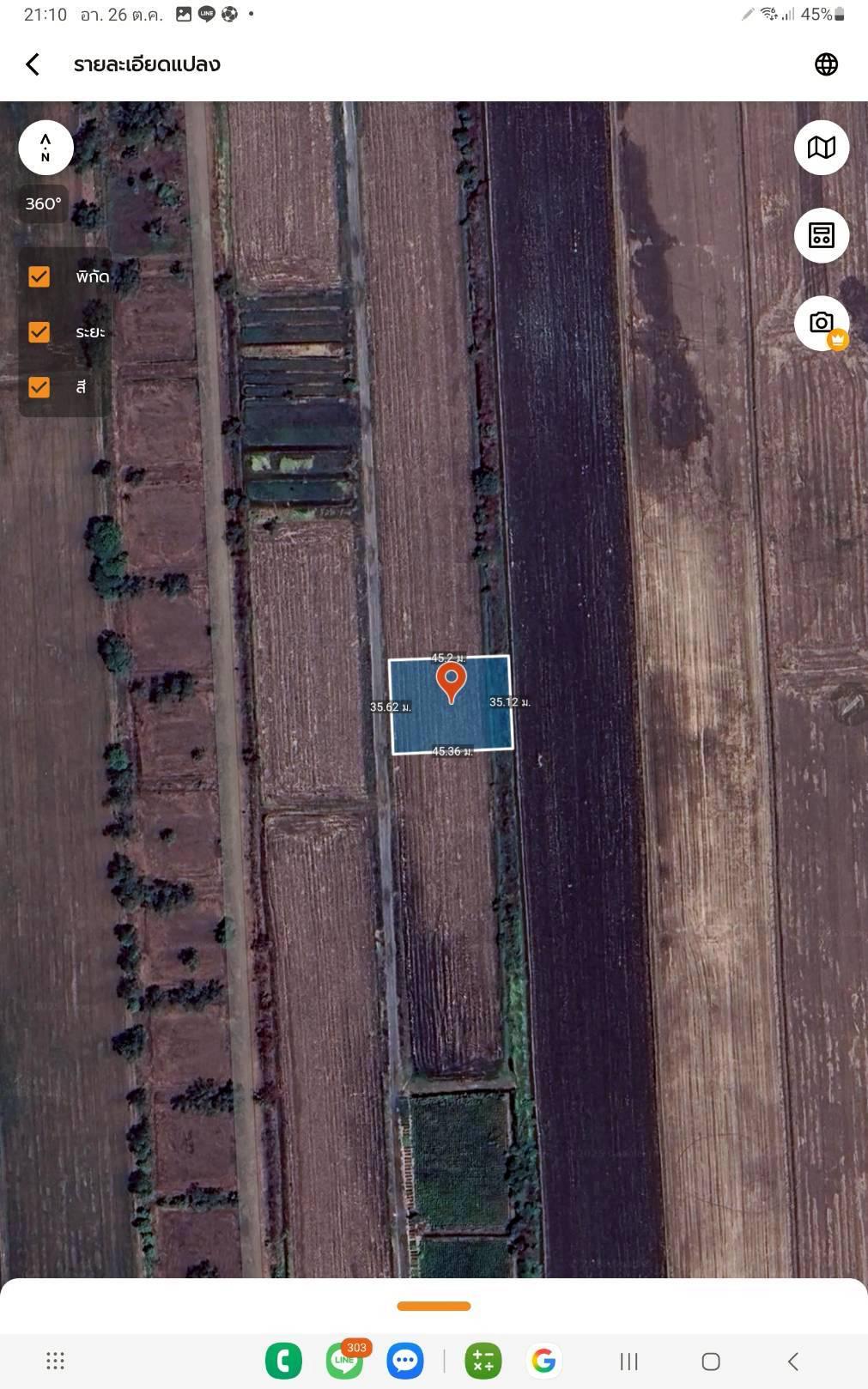Open the apps grid in the taskbar
868x1389 pixels.
(x=55, y=1361)
